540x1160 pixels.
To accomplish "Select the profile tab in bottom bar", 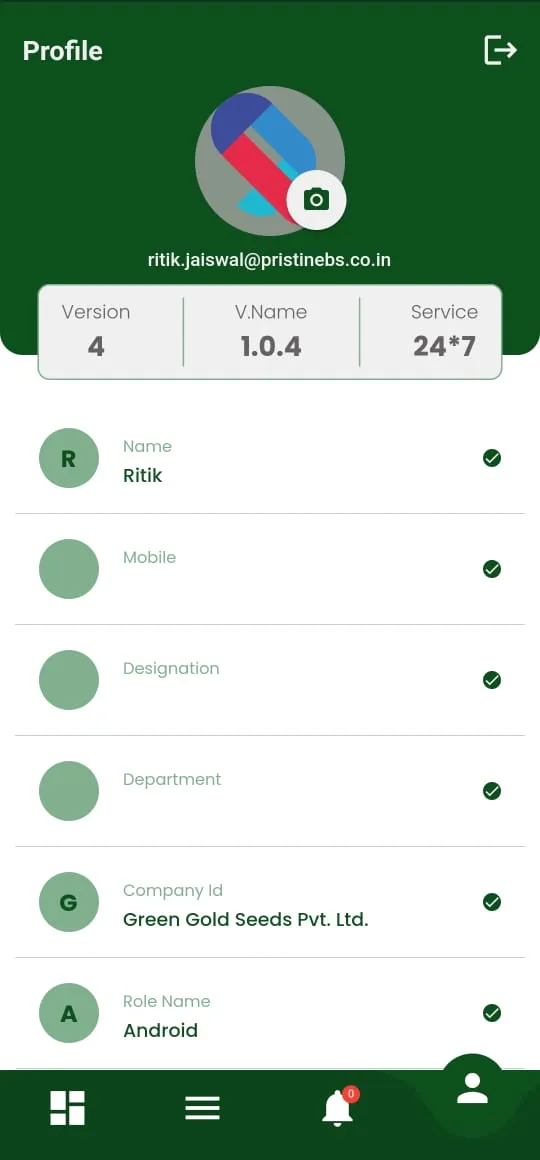I will pyautogui.click(x=472, y=1089).
